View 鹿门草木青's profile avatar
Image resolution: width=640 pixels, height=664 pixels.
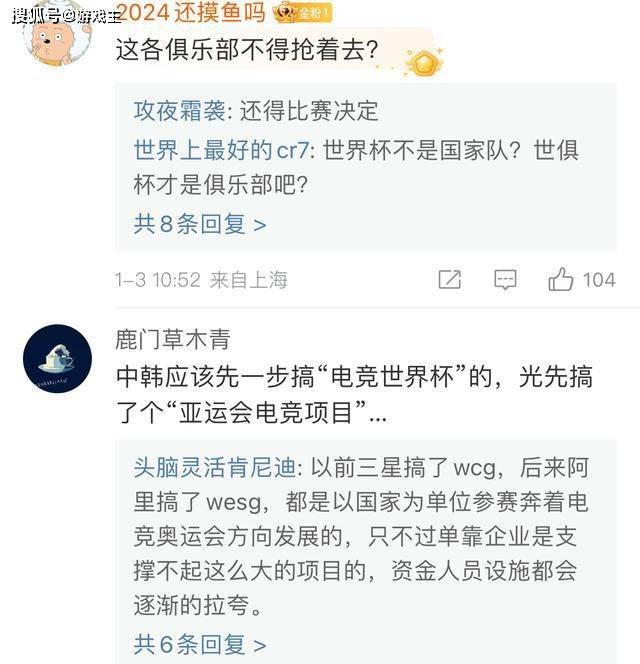[x=57, y=359]
